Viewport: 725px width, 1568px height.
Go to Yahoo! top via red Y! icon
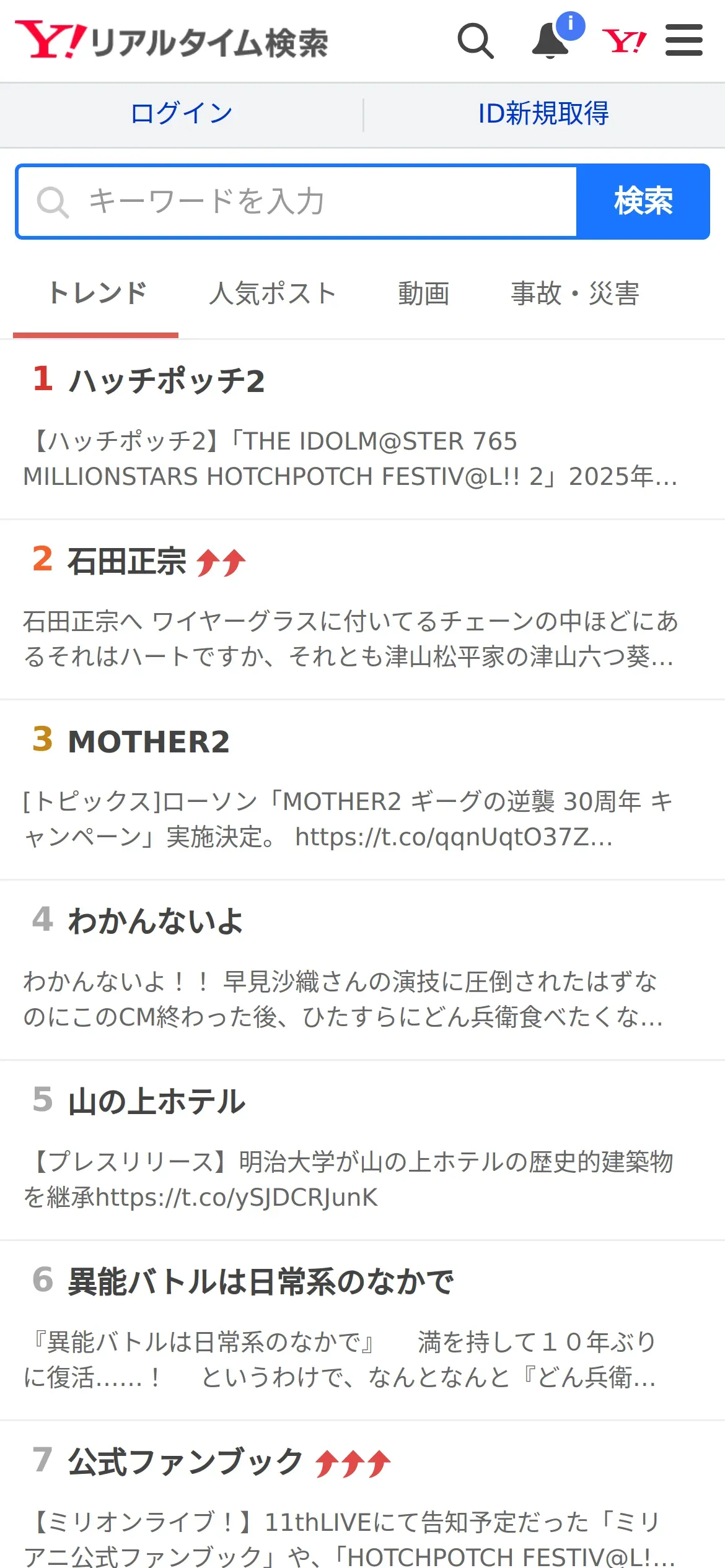[x=624, y=41]
